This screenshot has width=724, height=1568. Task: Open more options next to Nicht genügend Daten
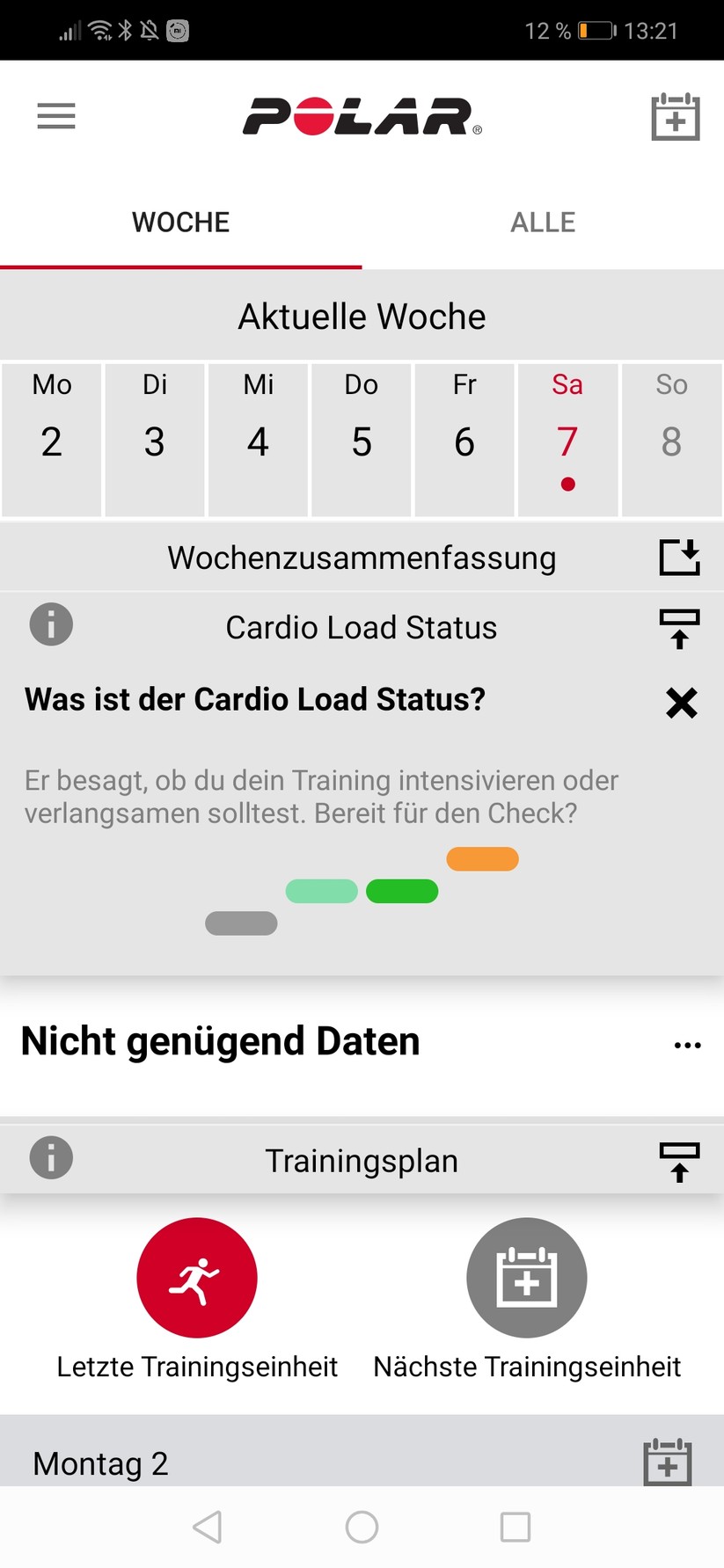[x=687, y=1045]
